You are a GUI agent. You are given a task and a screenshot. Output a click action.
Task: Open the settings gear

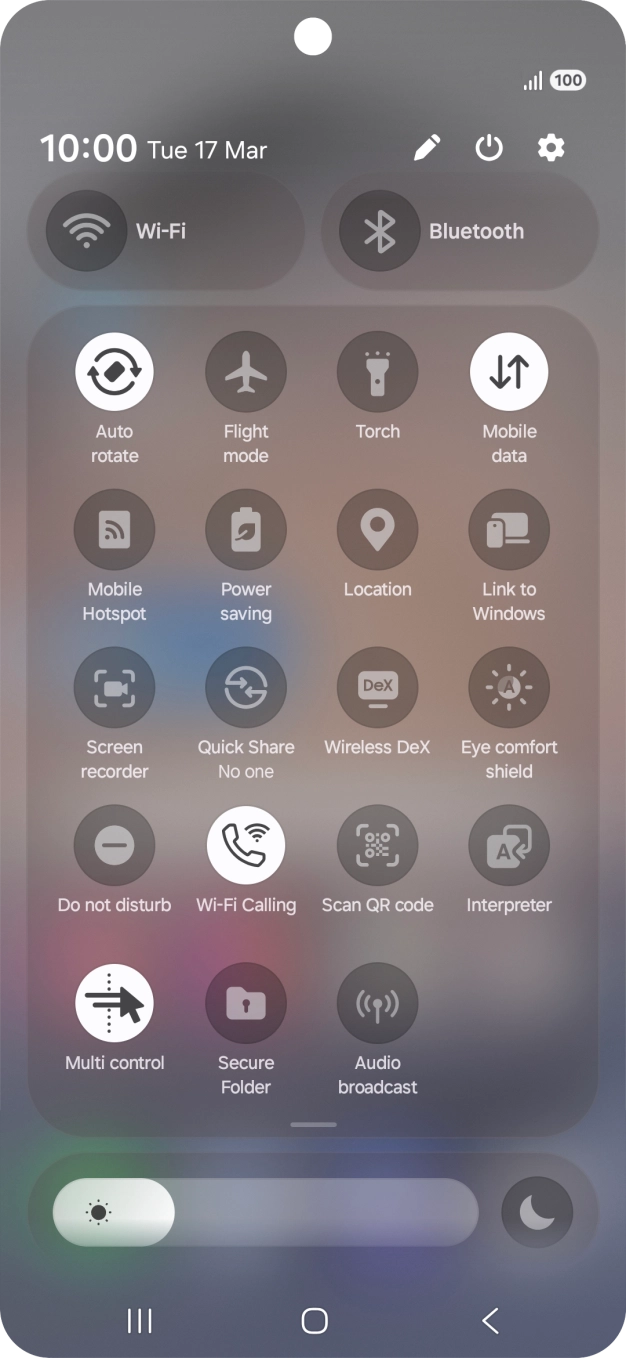coord(551,148)
